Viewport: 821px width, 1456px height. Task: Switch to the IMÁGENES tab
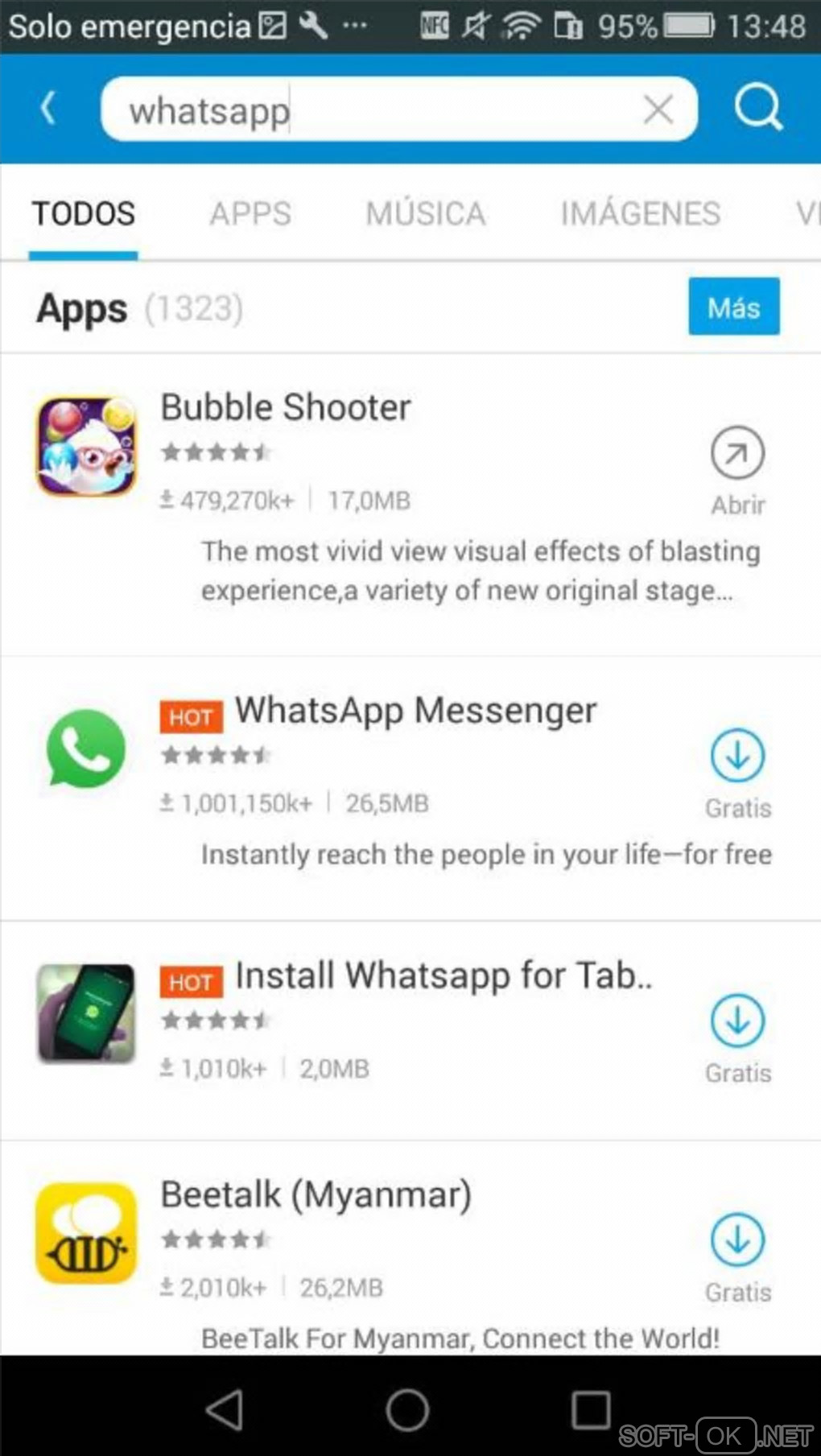(640, 214)
